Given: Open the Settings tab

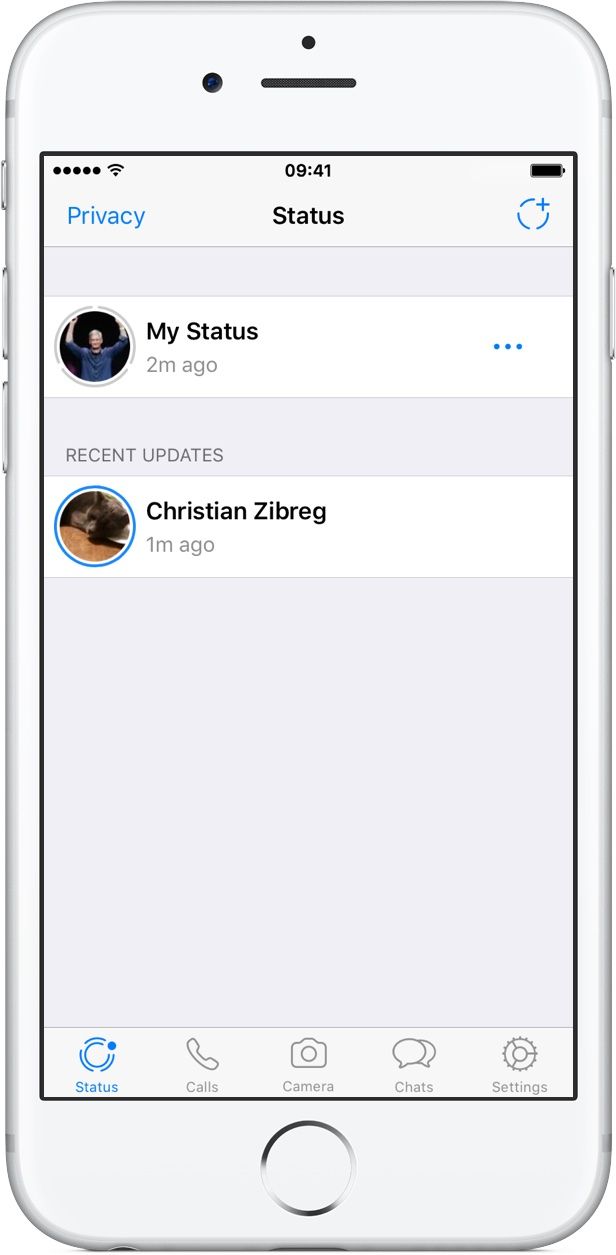Looking at the screenshot, I should 520,1065.
